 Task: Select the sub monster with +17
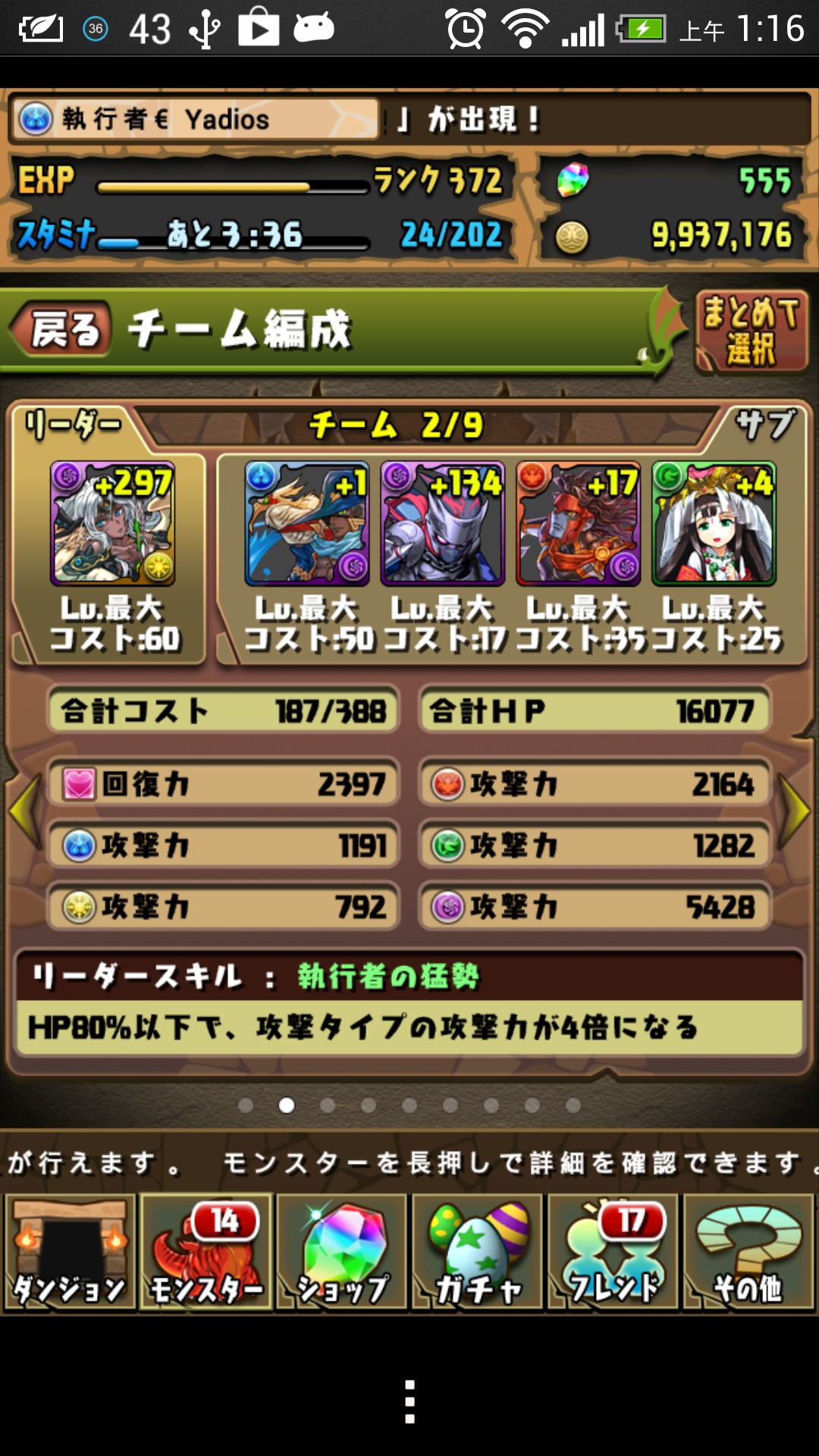(x=579, y=523)
